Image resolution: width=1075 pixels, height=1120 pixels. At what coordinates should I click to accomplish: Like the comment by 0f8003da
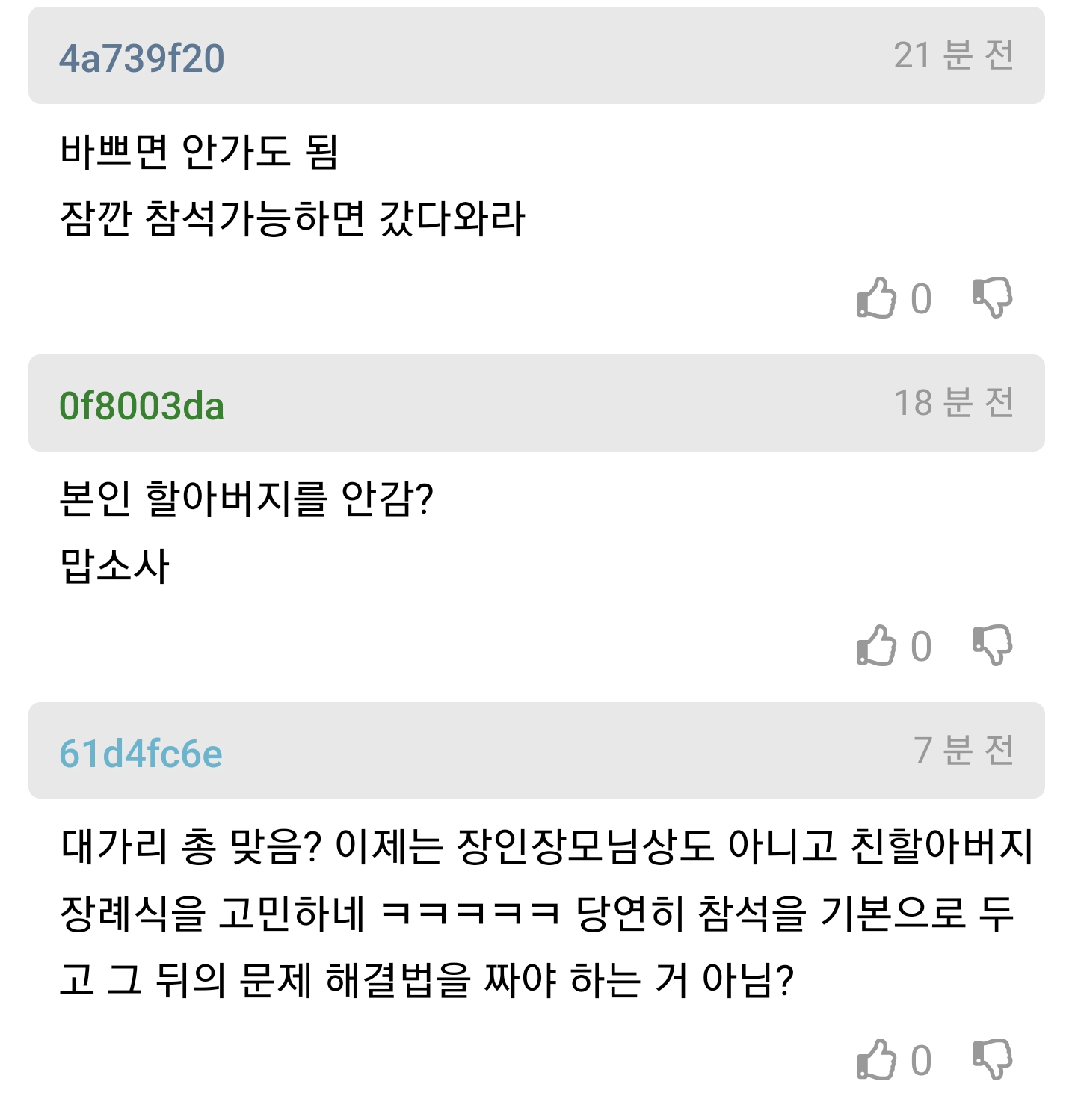pyautogui.click(x=877, y=646)
